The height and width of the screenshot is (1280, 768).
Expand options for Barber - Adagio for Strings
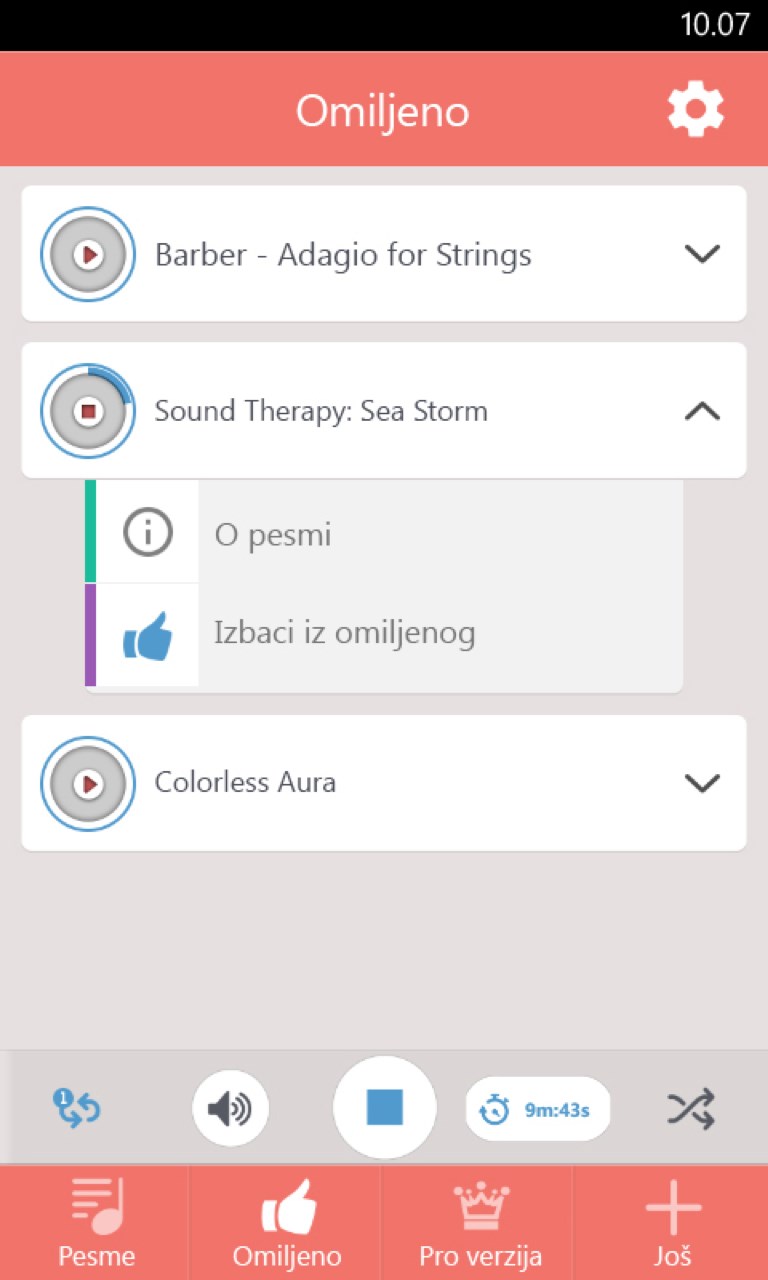tap(702, 254)
